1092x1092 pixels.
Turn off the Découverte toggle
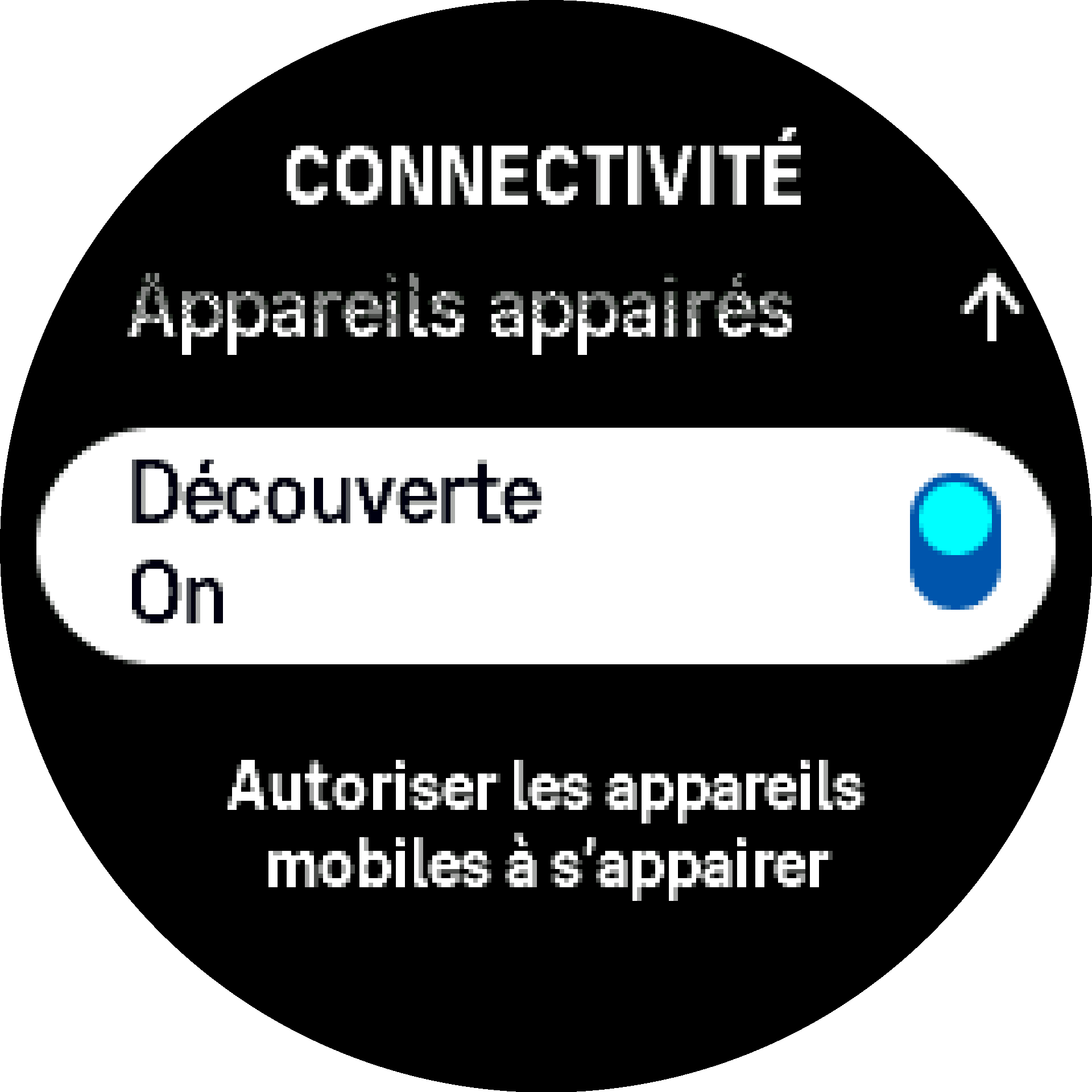pyautogui.click(x=955, y=541)
